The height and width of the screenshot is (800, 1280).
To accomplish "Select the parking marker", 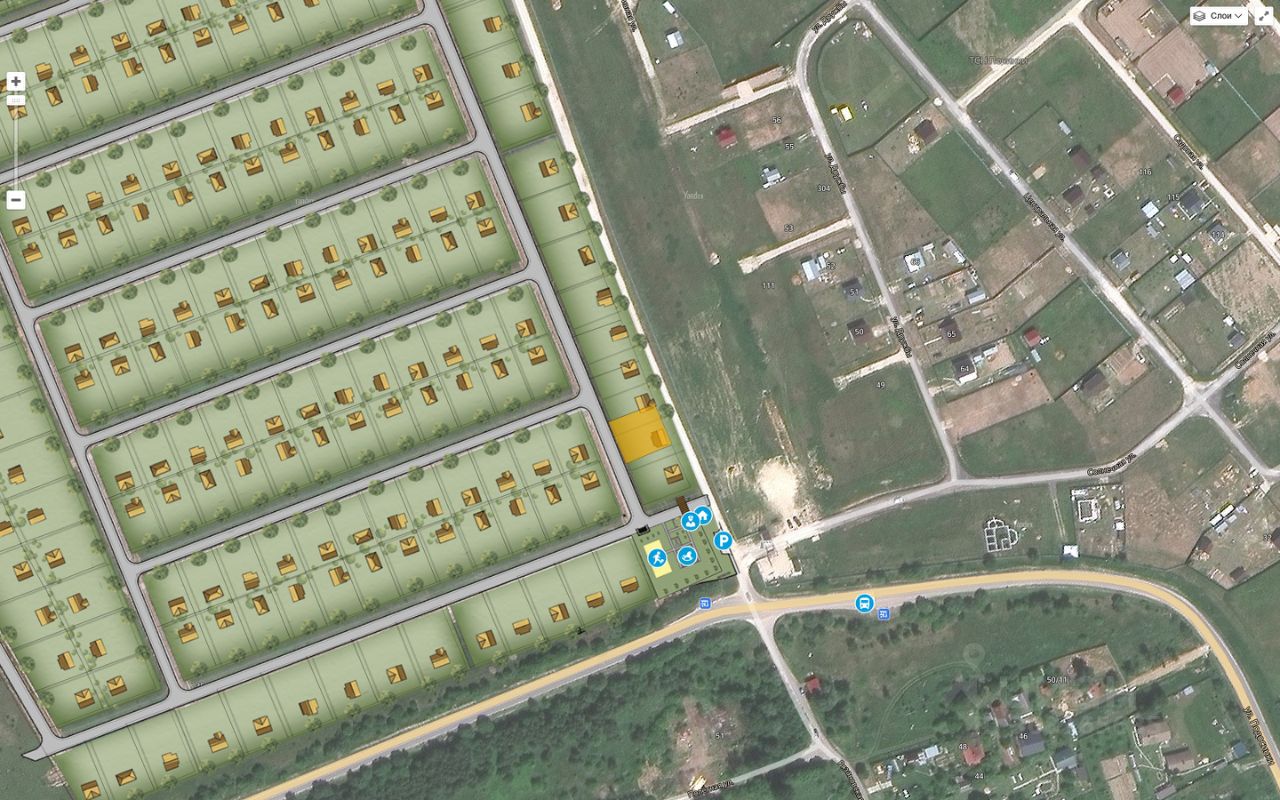I will [723, 541].
